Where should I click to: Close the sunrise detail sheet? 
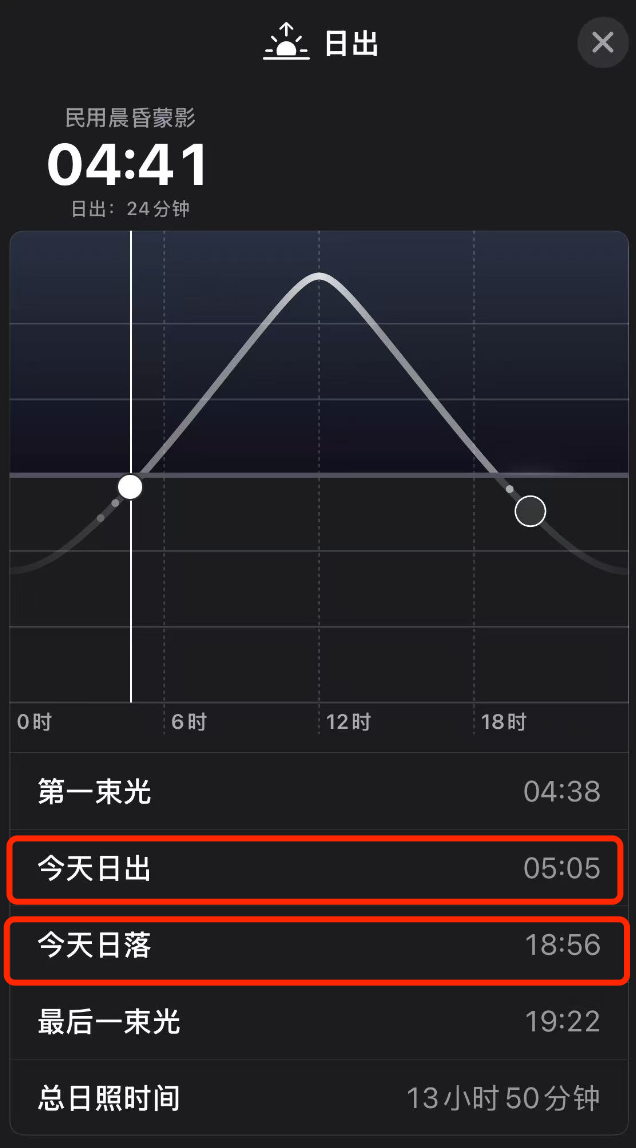pyautogui.click(x=602, y=43)
